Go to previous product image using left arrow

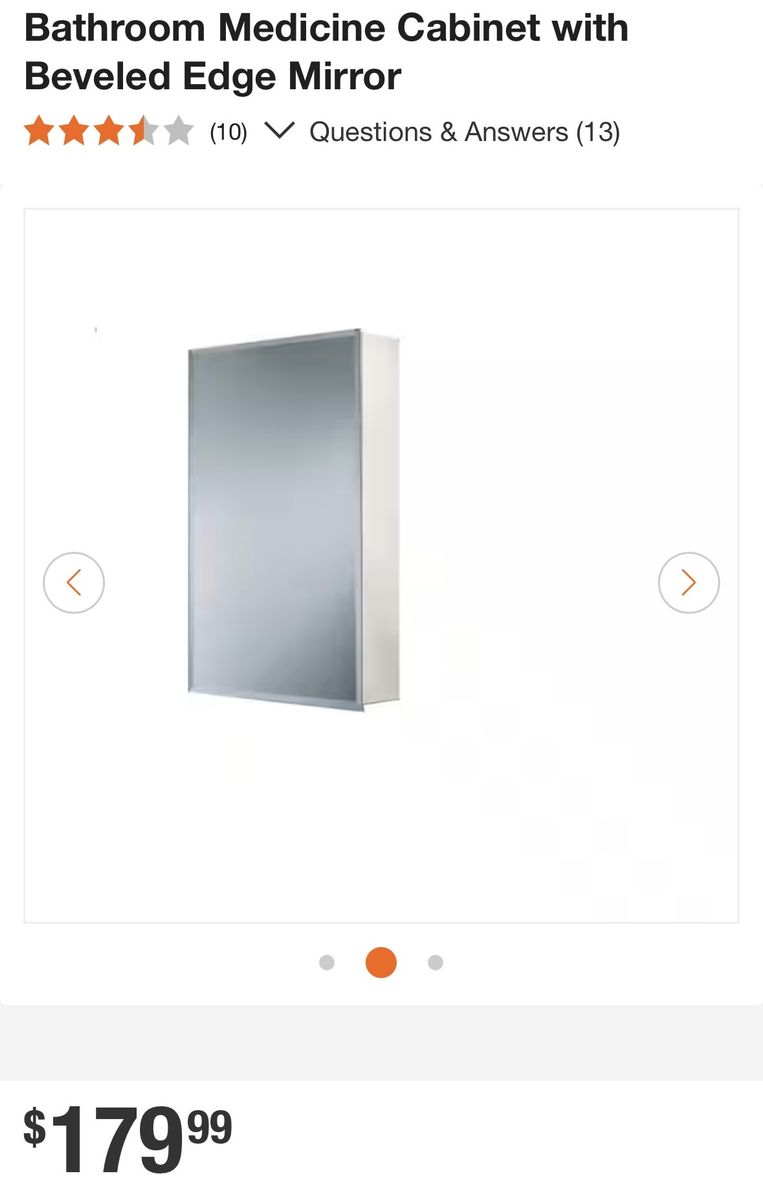click(74, 582)
